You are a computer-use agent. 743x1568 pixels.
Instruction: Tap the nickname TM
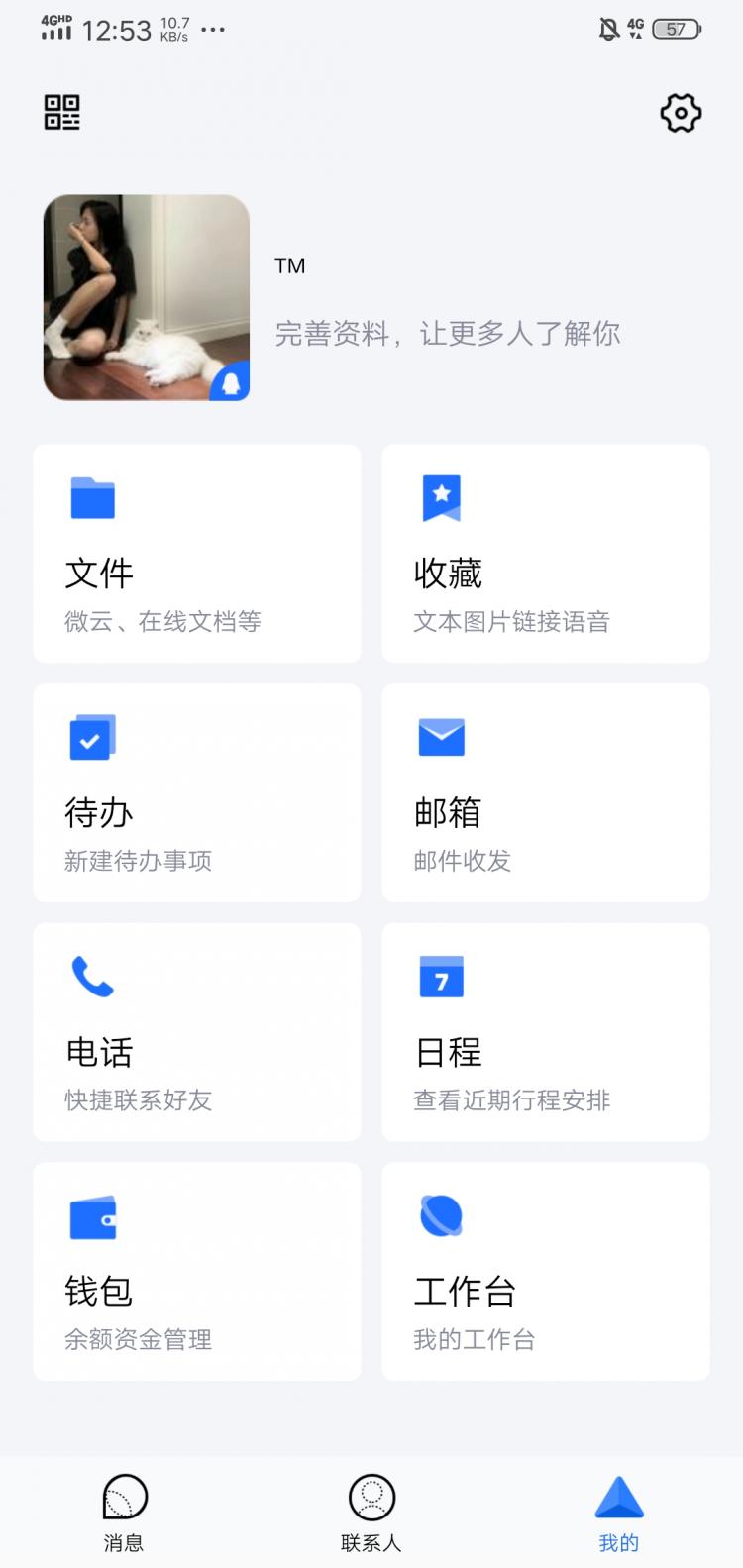point(290,264)
